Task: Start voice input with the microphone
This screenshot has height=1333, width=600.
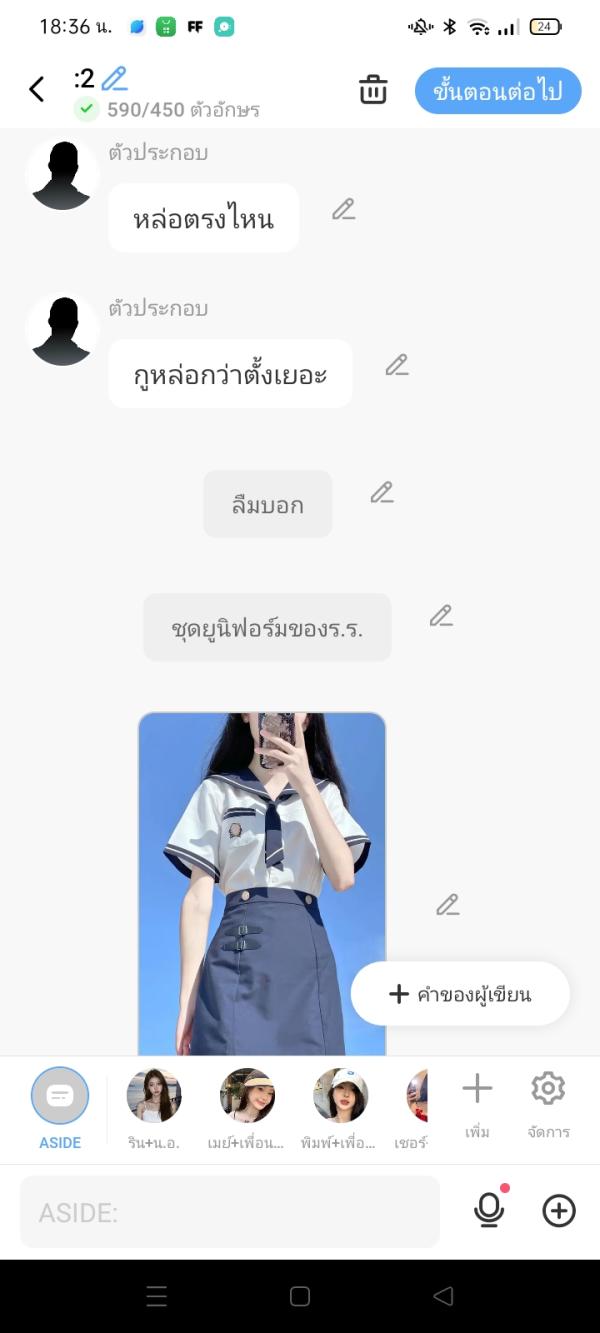Action: pos(488,1211)
